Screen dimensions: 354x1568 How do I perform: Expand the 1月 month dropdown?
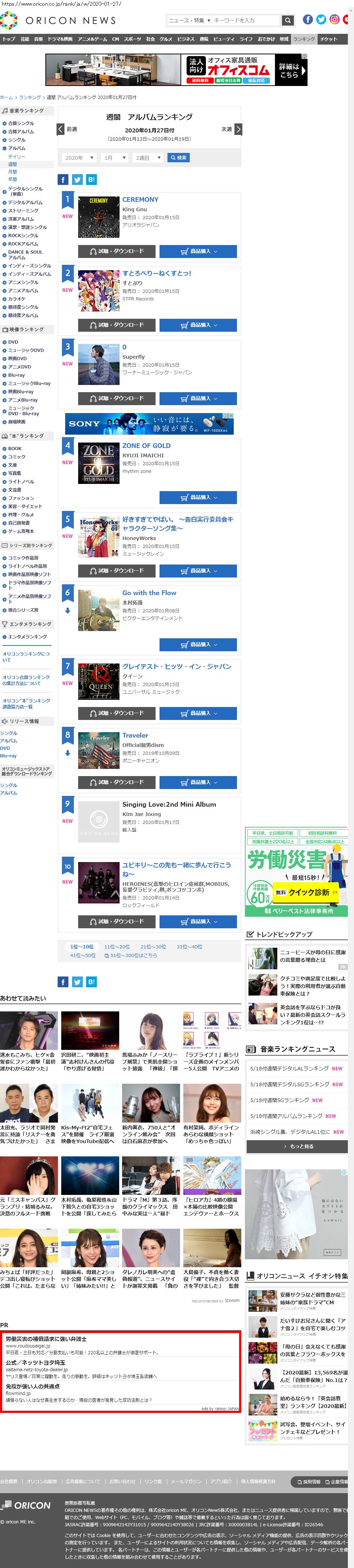click(114, 158)
